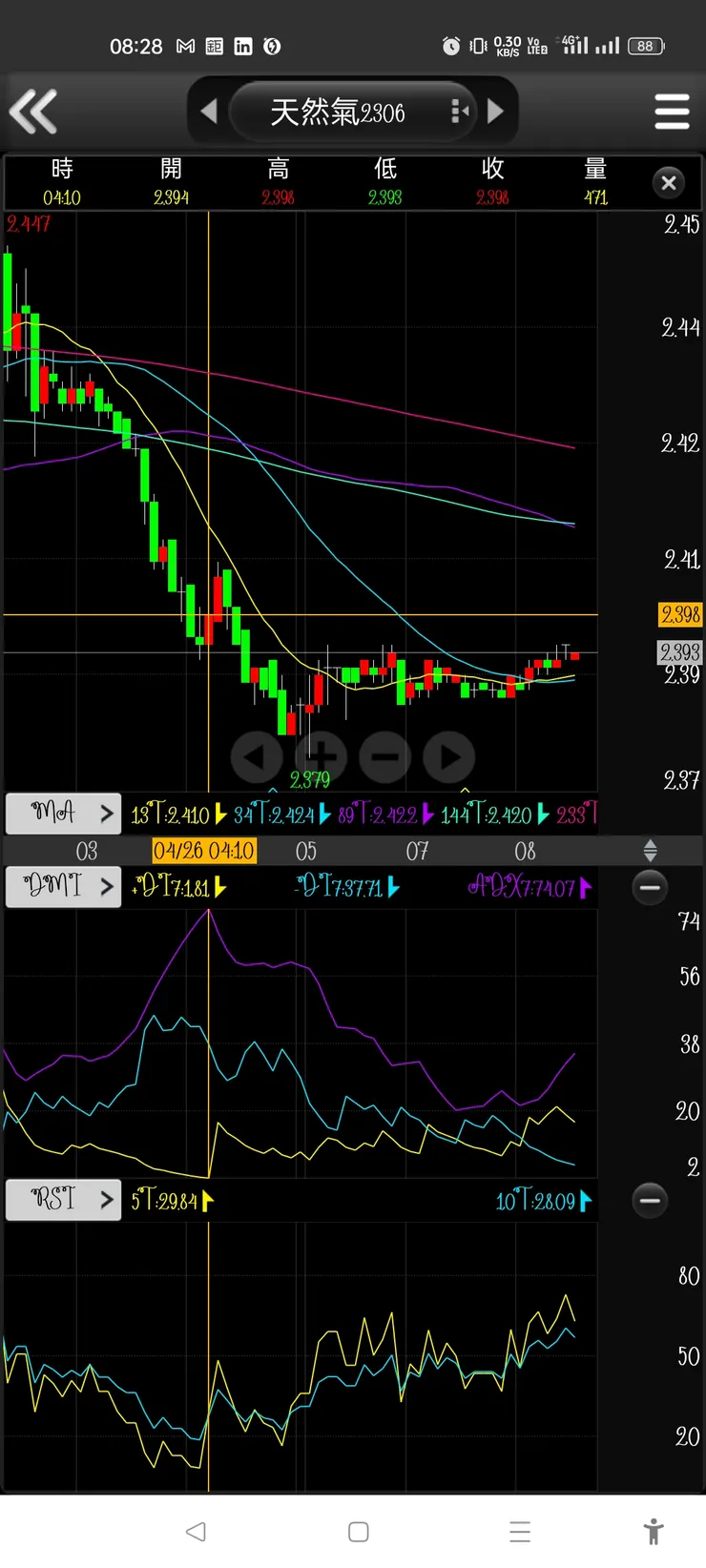The image size is (706, 1568).
Task: Move the chart crosshair left
Action: [x=256, y=757]
